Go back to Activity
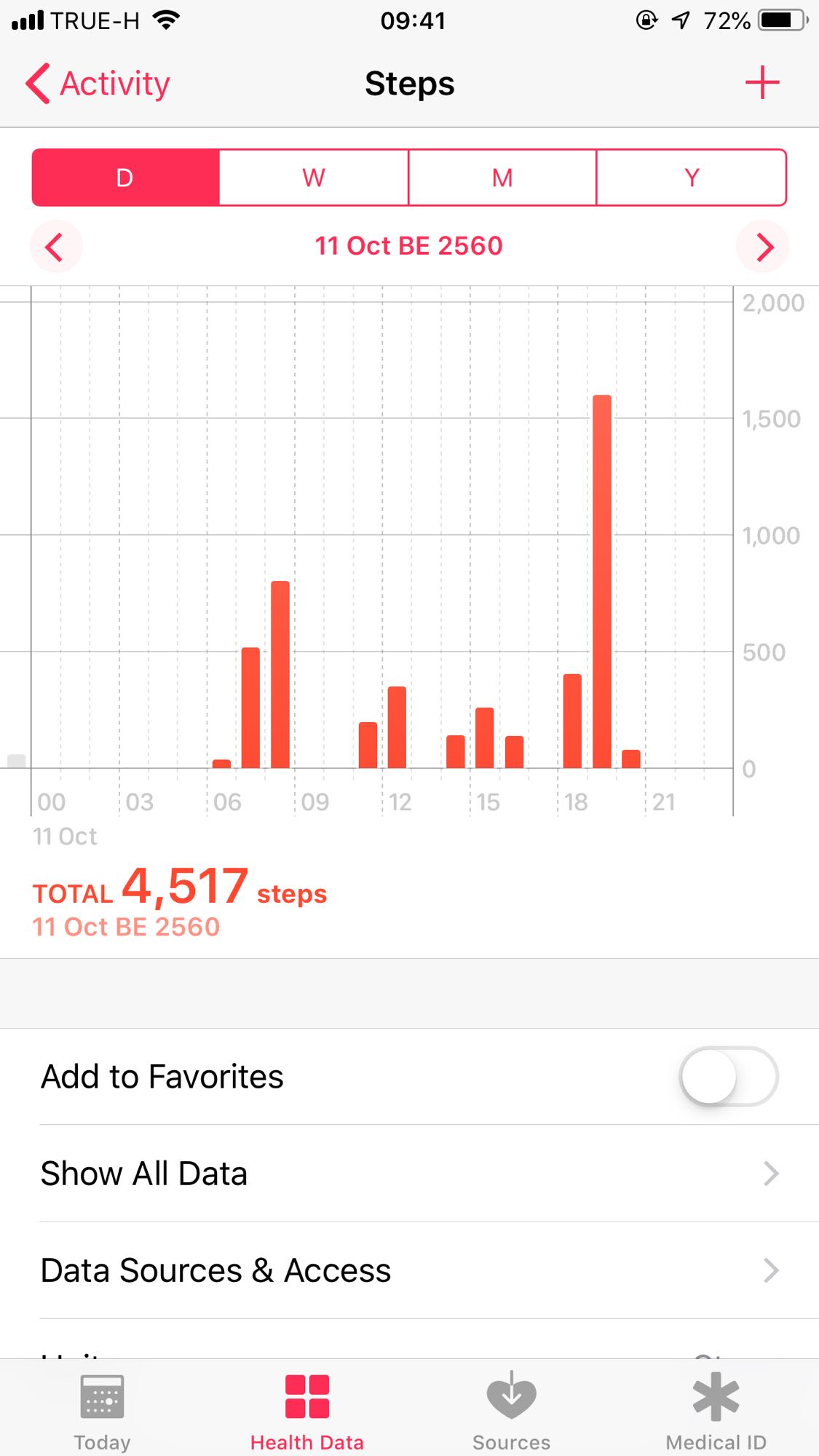The width and height of the screenshot is (819, 1456). 98,84
